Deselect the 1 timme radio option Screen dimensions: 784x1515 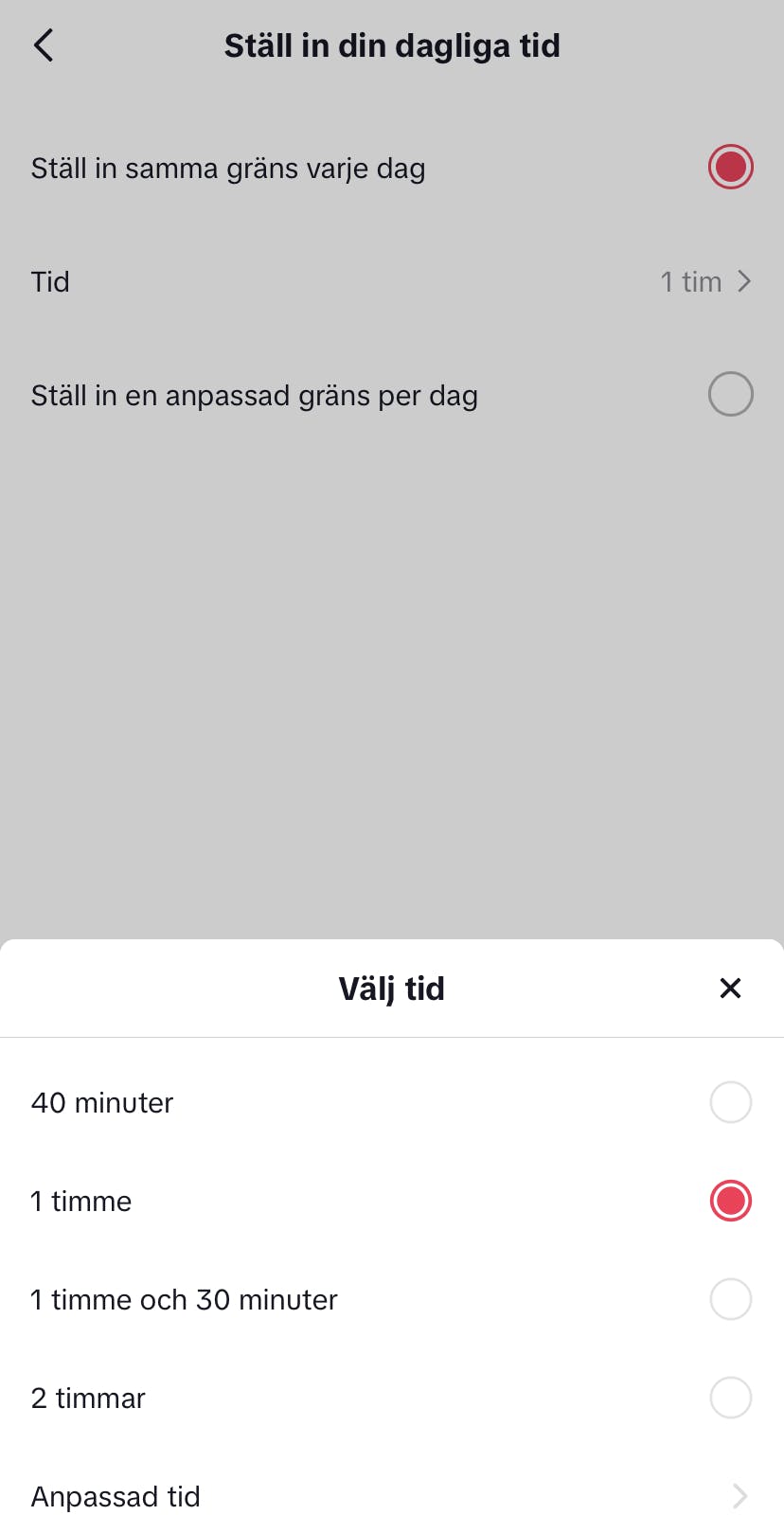pos(730,1201)
